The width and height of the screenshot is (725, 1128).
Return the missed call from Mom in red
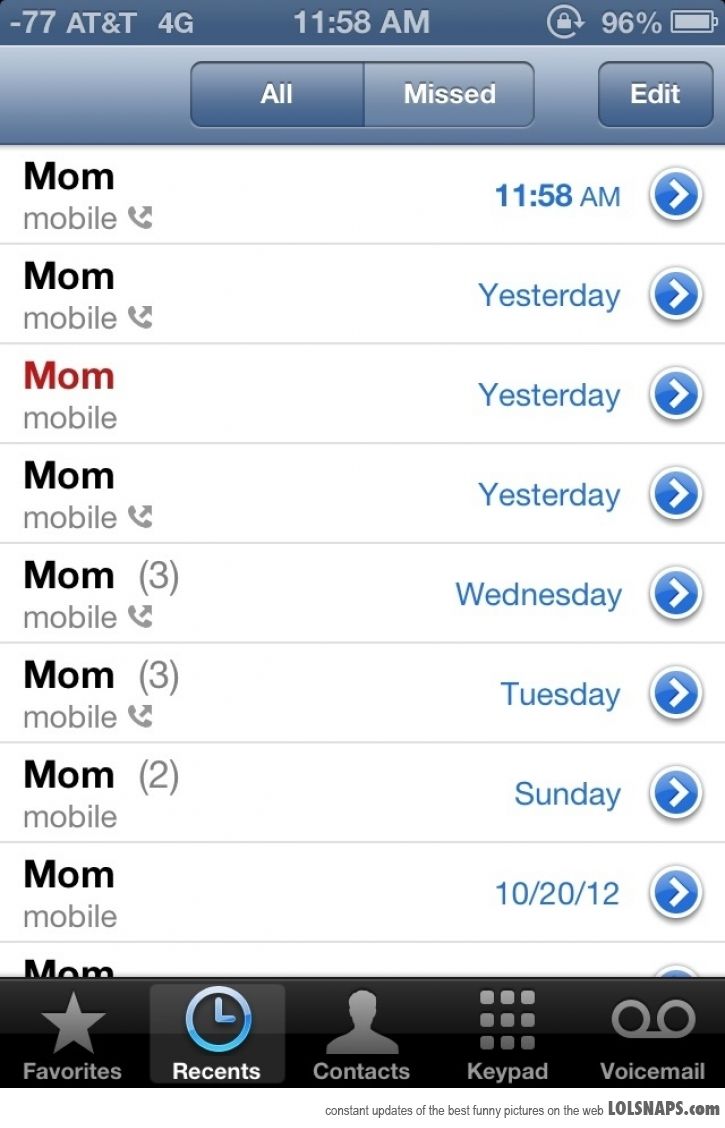point(300,395)
